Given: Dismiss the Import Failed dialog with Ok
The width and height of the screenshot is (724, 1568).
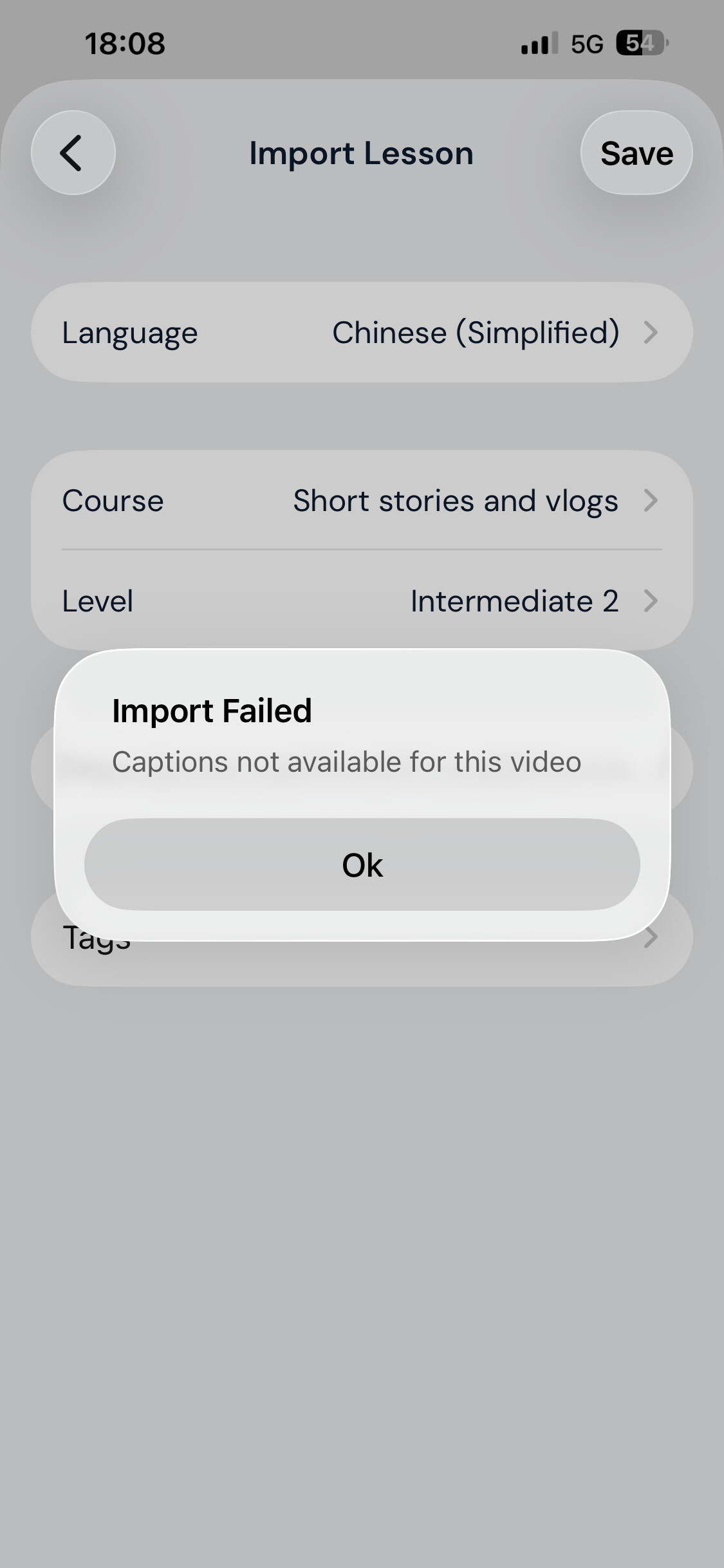Looking at the screenshot, I should click(362, 864).
